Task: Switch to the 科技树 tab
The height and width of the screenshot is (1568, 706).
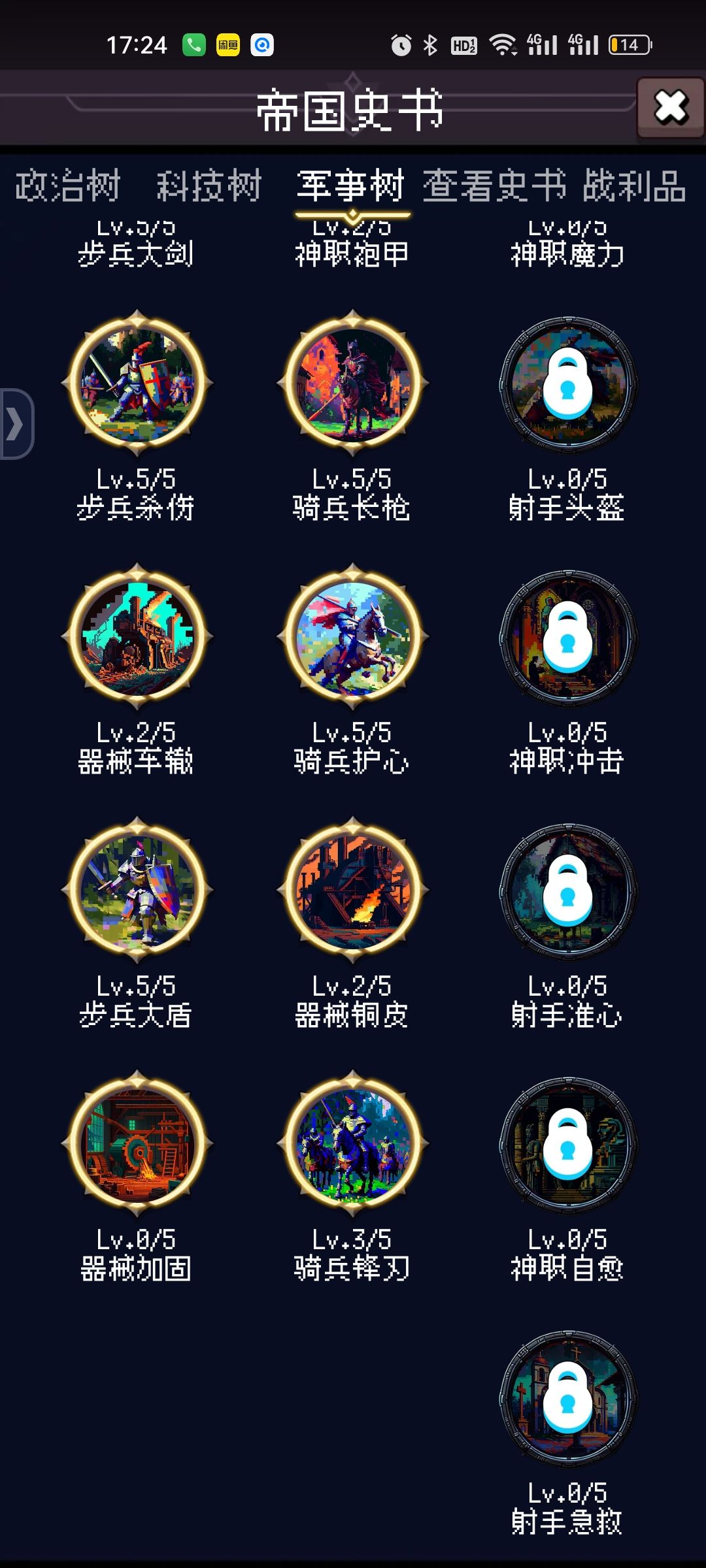Action: tap(209, 185)
